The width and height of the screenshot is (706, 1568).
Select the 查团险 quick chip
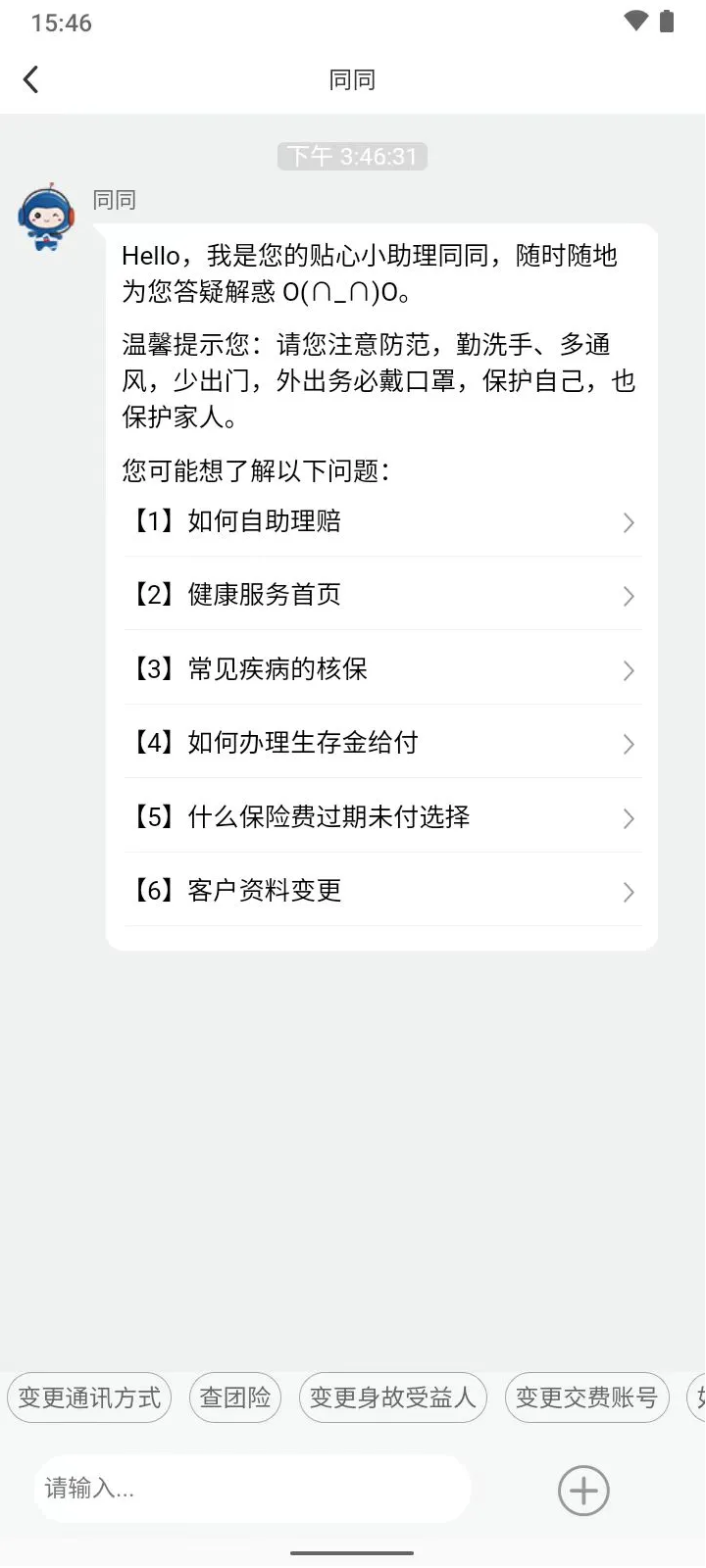(x=235, y=1397)
